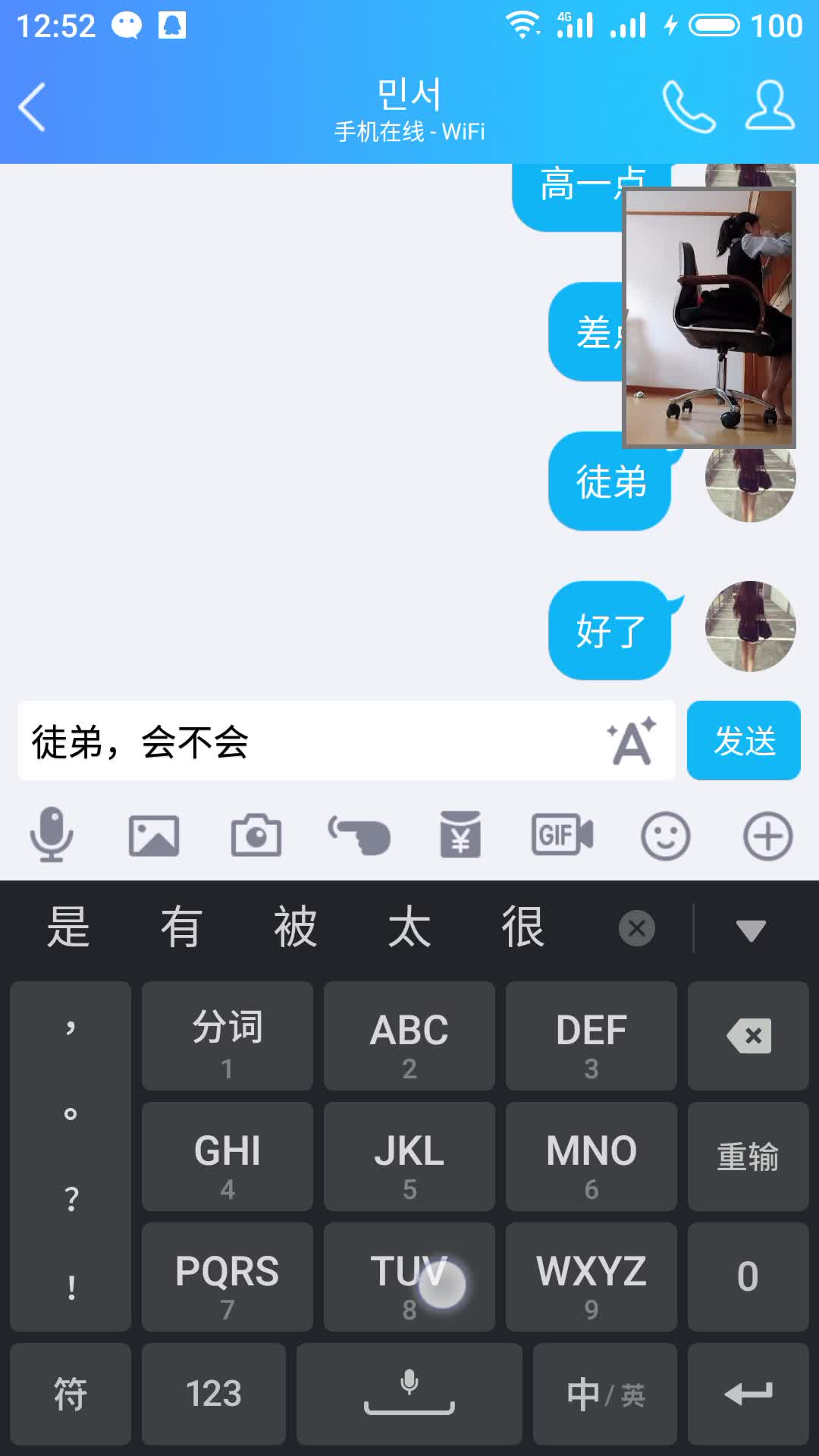Viewport: 819px width, 1456px height.
Task: Tap the keyboard backspace key
Action: click(x=748, y=1036)
